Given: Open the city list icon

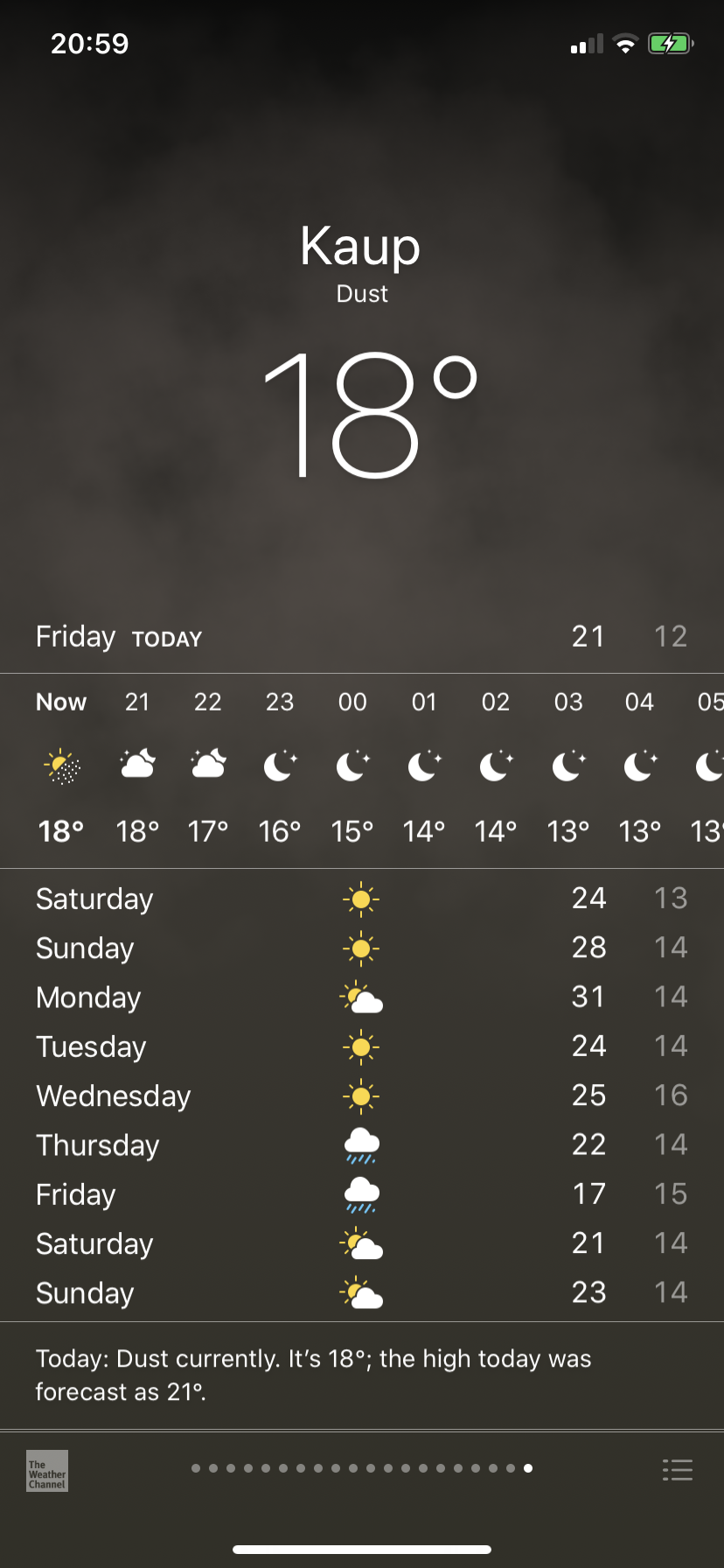Looking at the screenshot, I should (678, 1470).
